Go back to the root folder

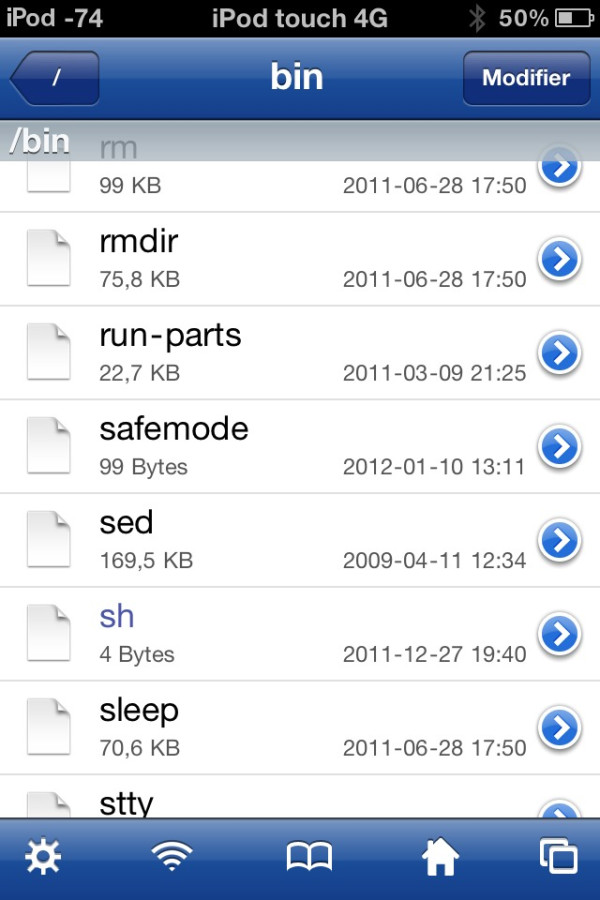tap(55, 77)
